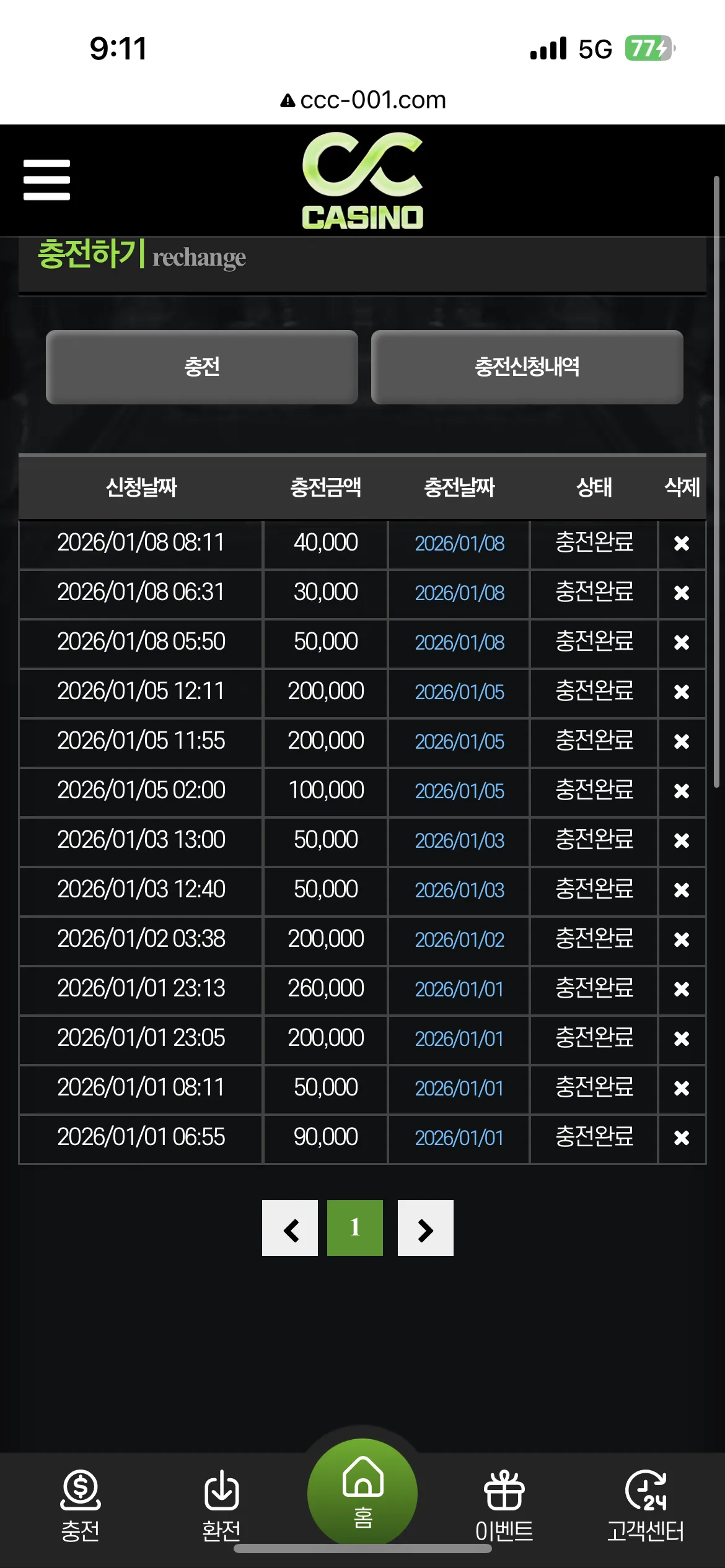Go to the previous page arrow
The width and height of the screenshot is (725, 1568).
290,1228
